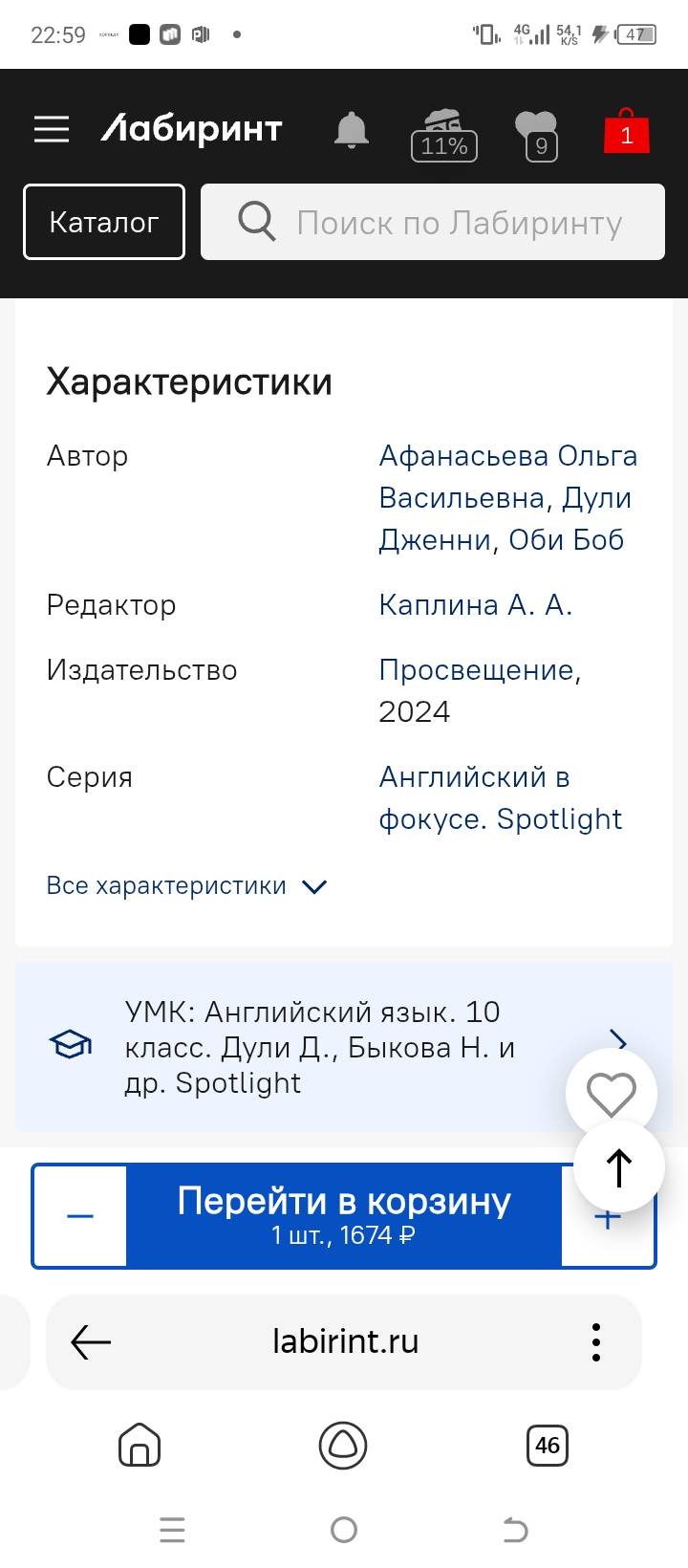Open the shopping cart icon
This screenshot has height=1568, width=688.
point(627,131)
